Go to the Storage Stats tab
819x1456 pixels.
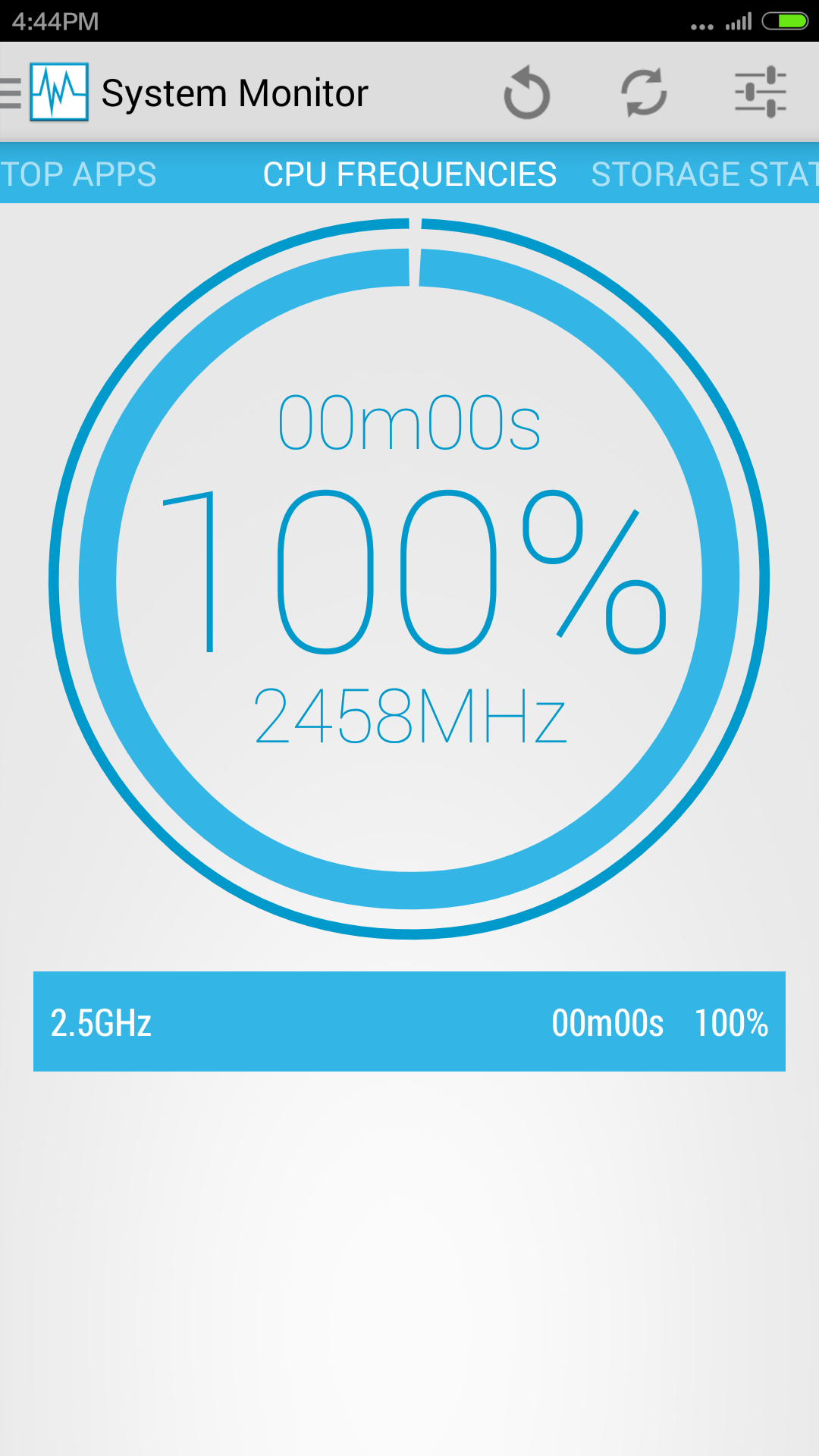pyautogui.click(x=704, y=174)
